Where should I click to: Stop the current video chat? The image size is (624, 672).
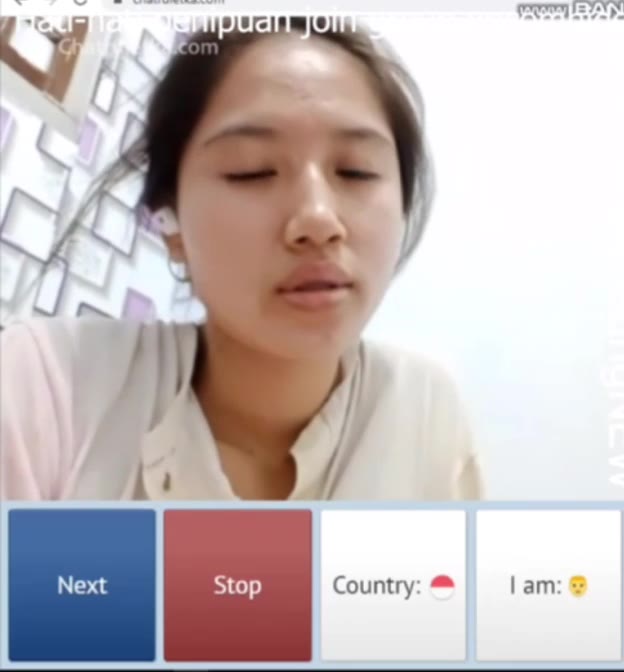pyautogui.click(x=237, y=585)
